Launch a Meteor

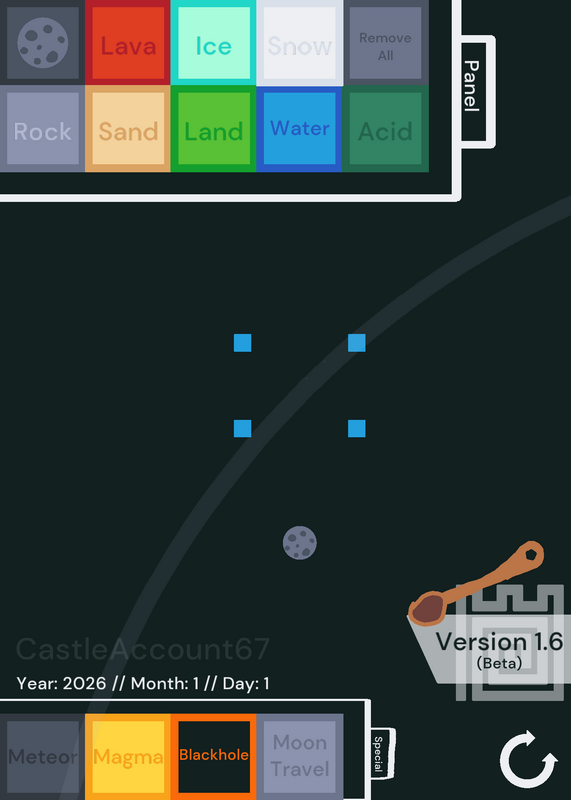(x=42, y=757)
